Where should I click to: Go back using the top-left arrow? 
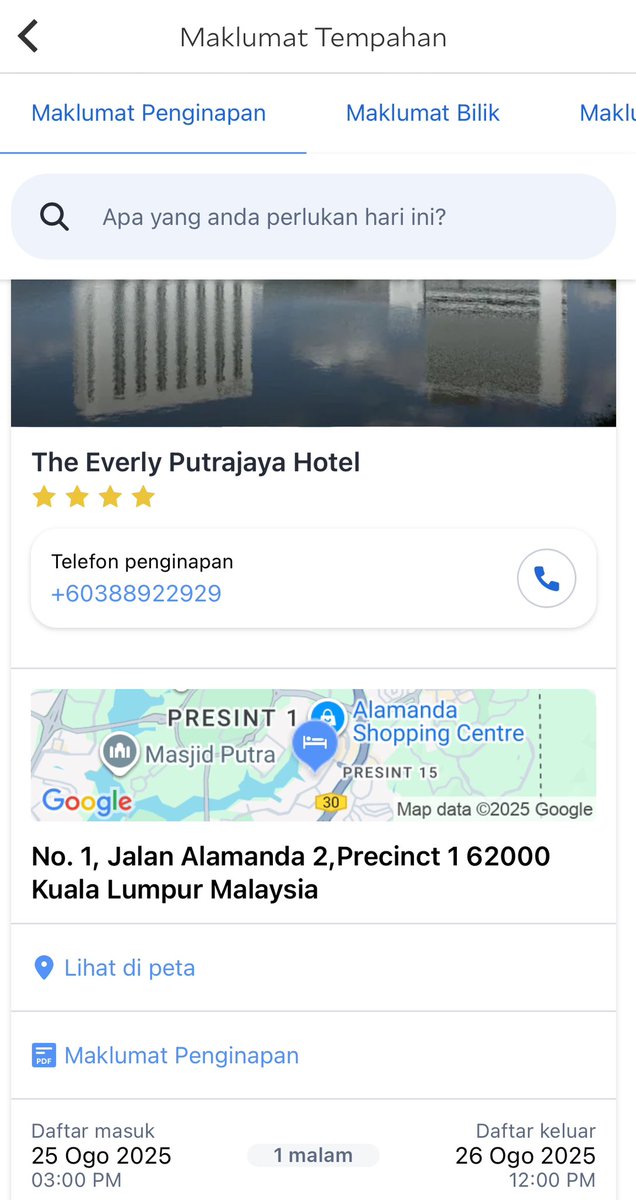[28, 36]
